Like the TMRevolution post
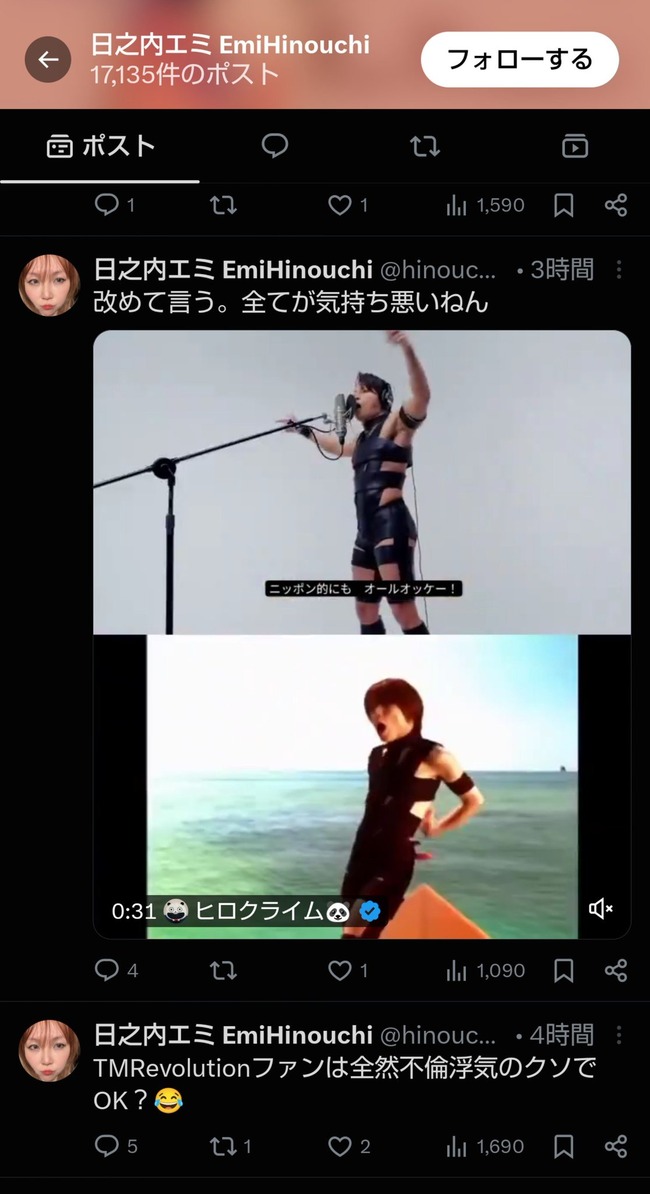 (349, 1146)
